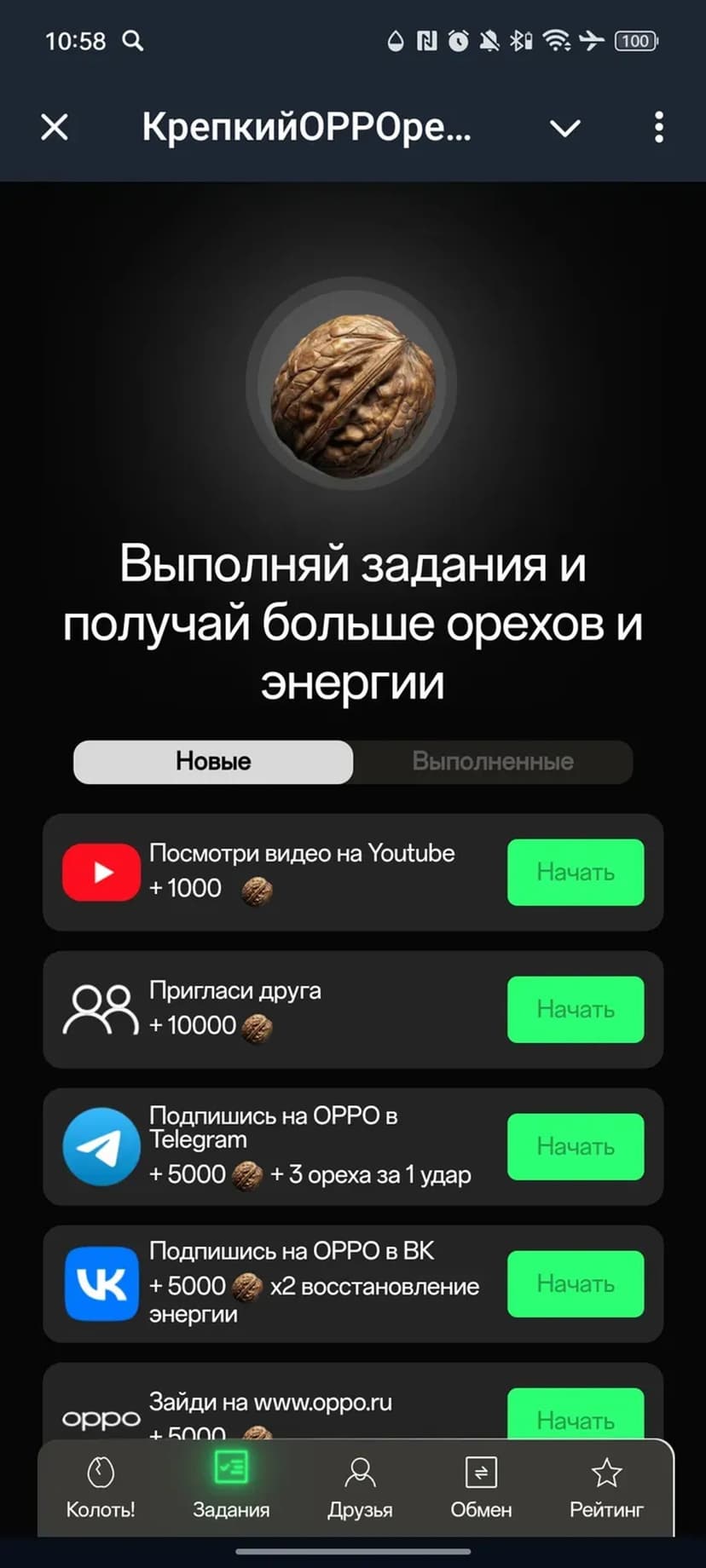Switch to the Обмен tab
The height and width of the screenshot is (1568, 706).
point(481,1487)
